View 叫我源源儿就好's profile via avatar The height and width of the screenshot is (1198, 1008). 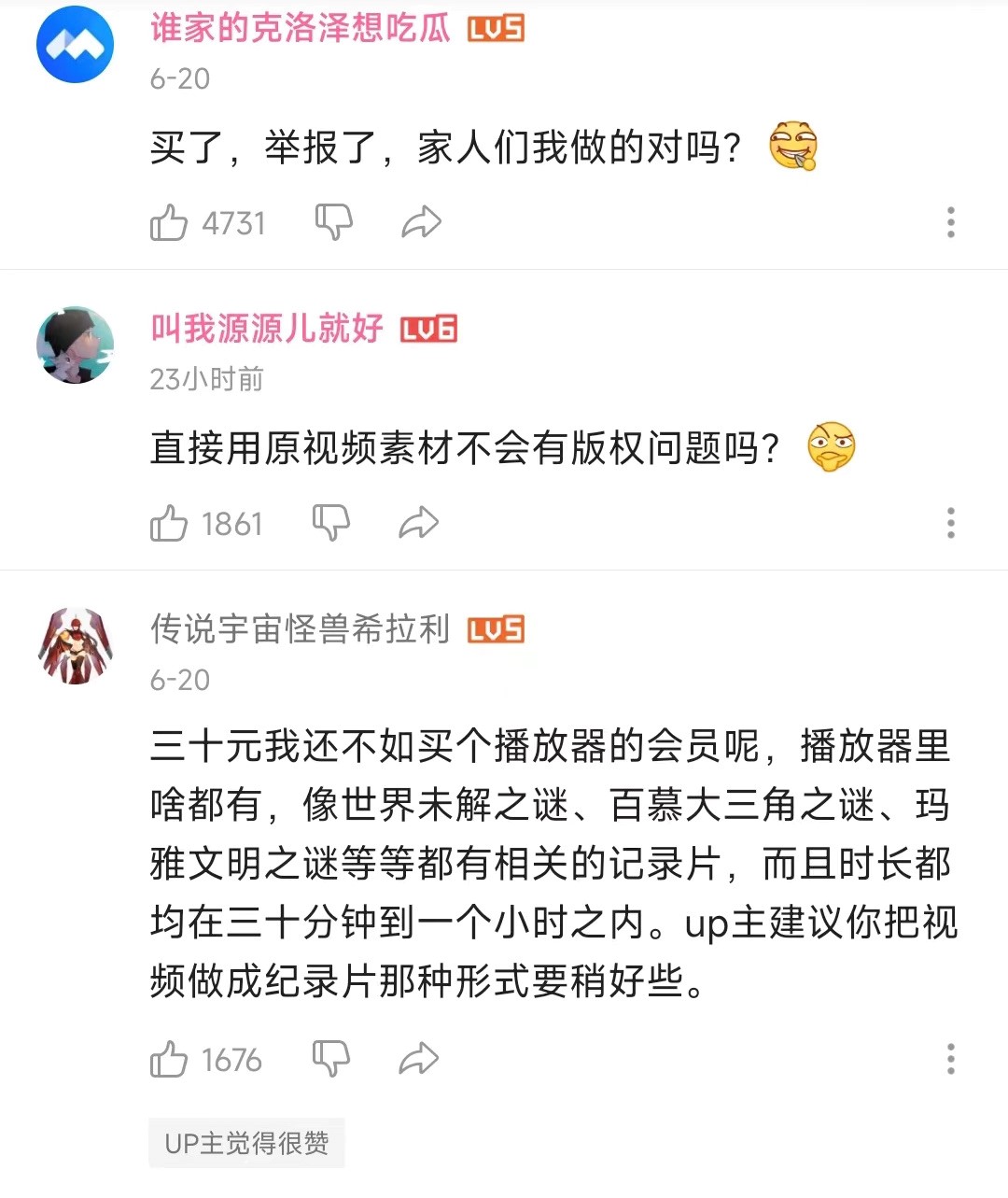[75, 345]
